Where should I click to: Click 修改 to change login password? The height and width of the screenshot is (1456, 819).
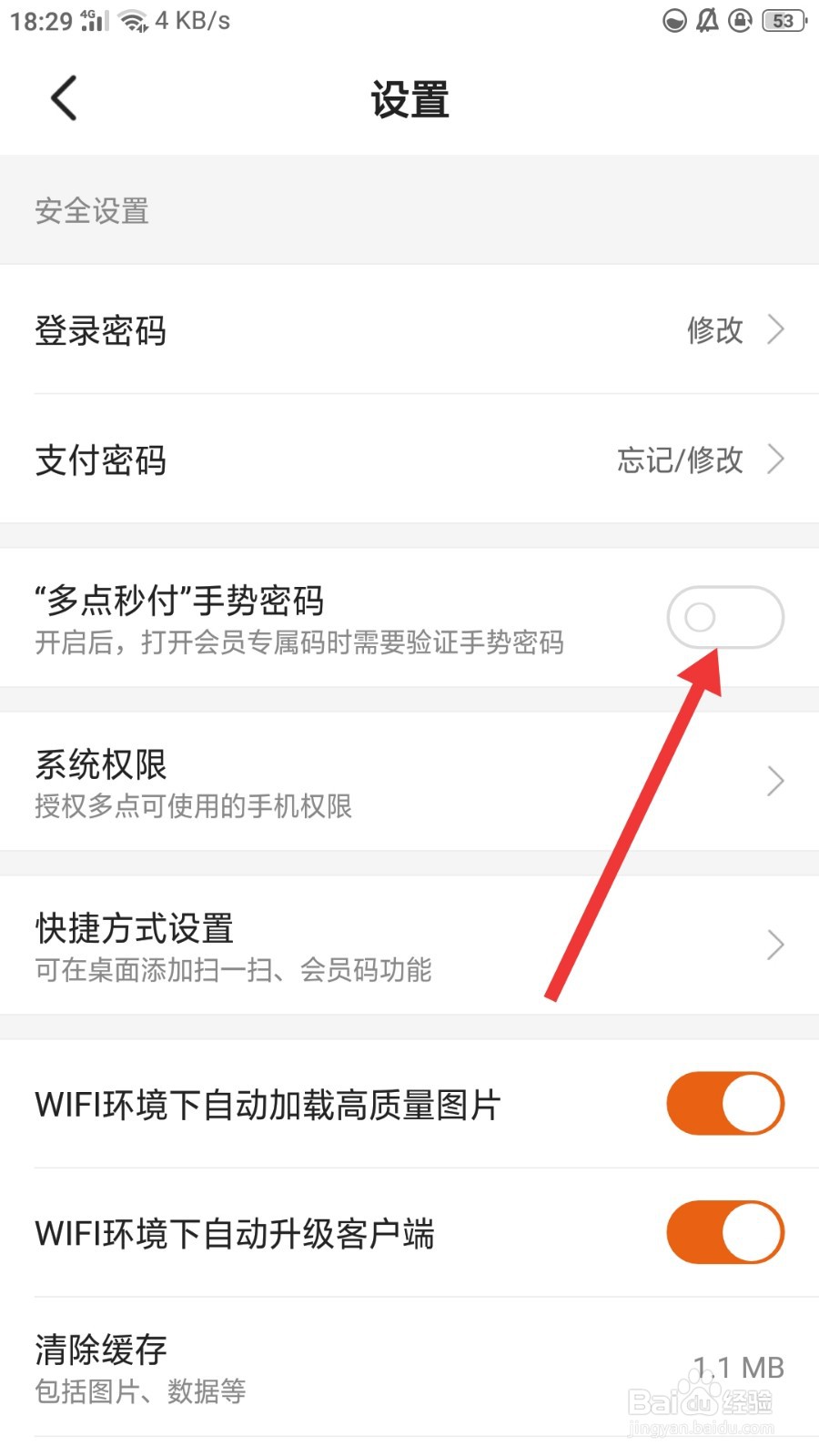click(715, 330)
